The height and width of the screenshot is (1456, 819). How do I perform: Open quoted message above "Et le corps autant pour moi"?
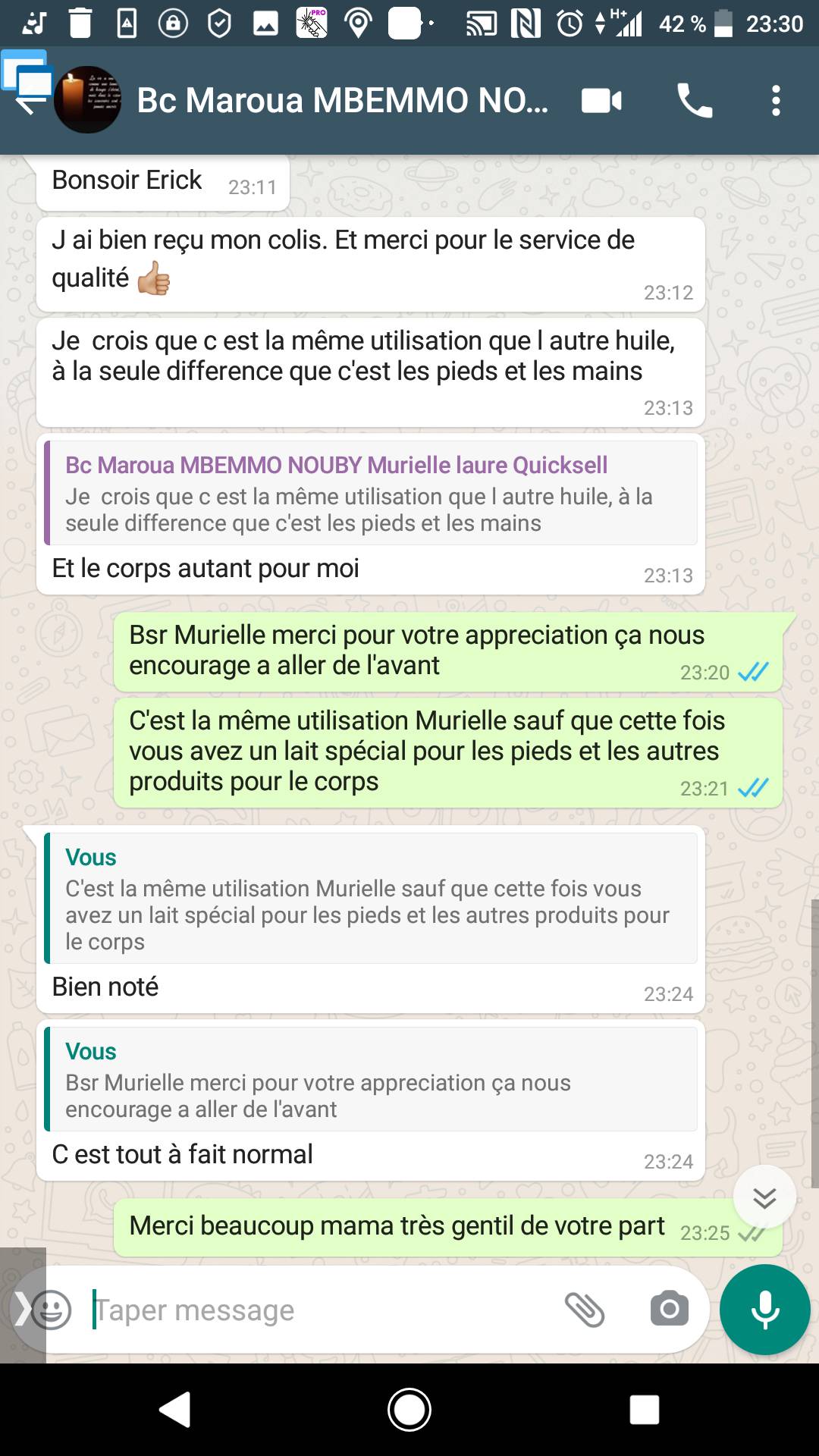pos(371,493)
